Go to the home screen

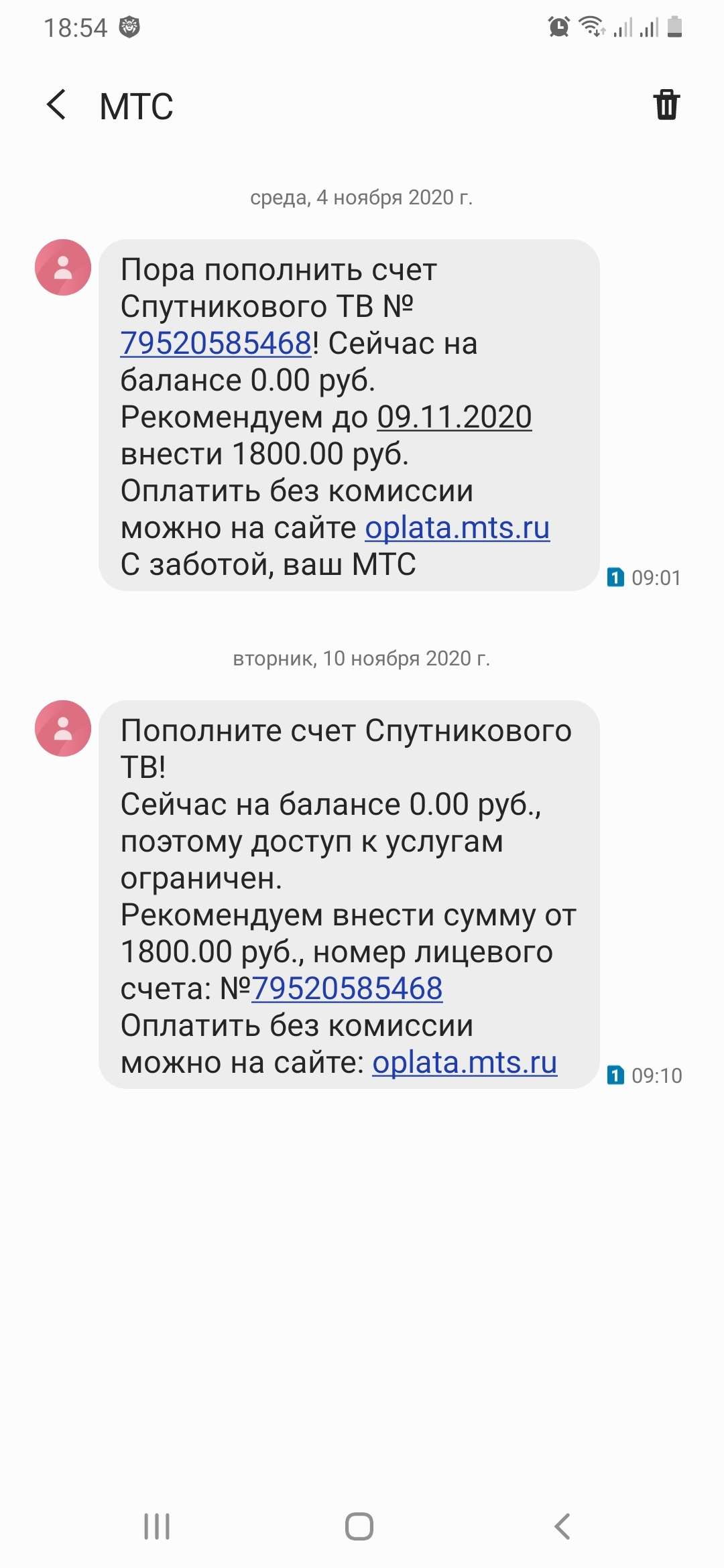[359, 1526]
